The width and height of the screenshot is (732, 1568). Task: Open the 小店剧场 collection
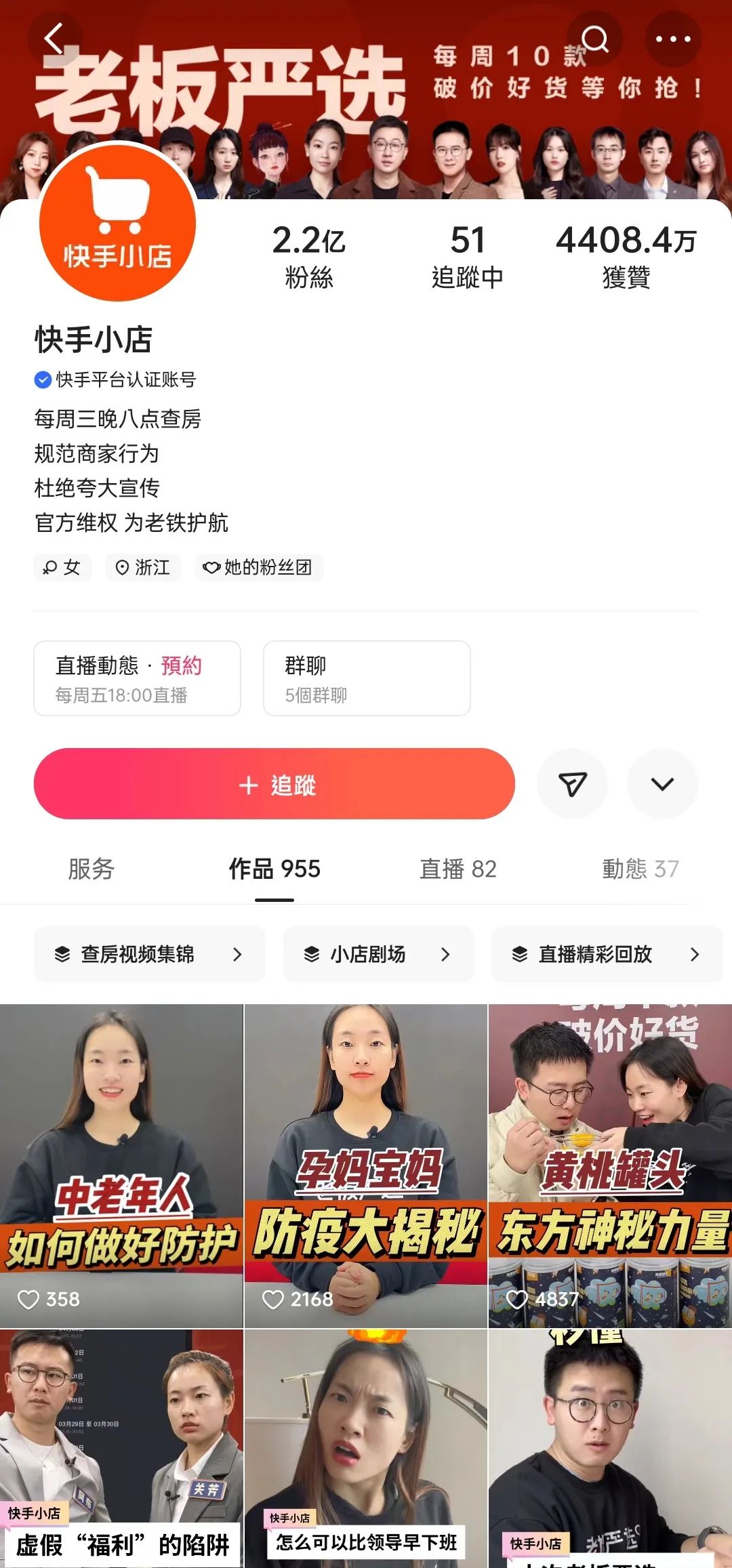point(378,954)
